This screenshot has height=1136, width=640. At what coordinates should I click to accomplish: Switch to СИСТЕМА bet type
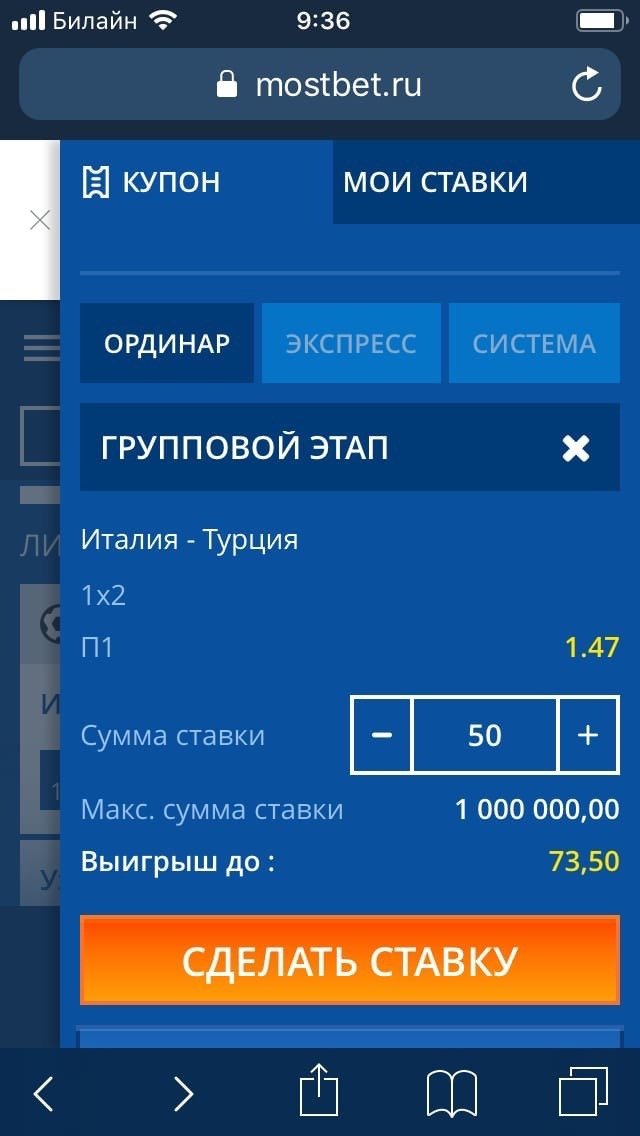click(x=534, y=343)
